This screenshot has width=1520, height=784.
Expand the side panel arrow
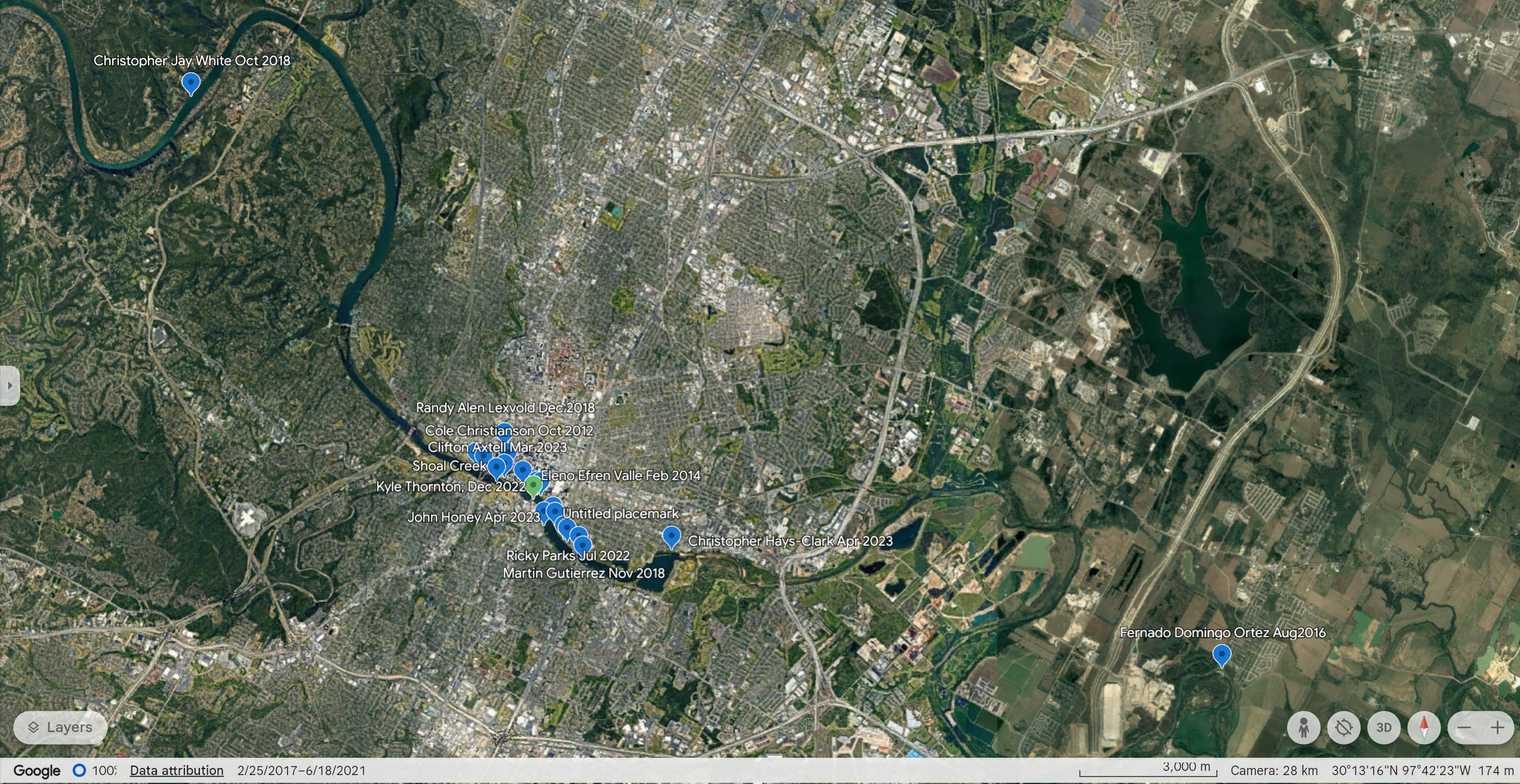(10, 385)
